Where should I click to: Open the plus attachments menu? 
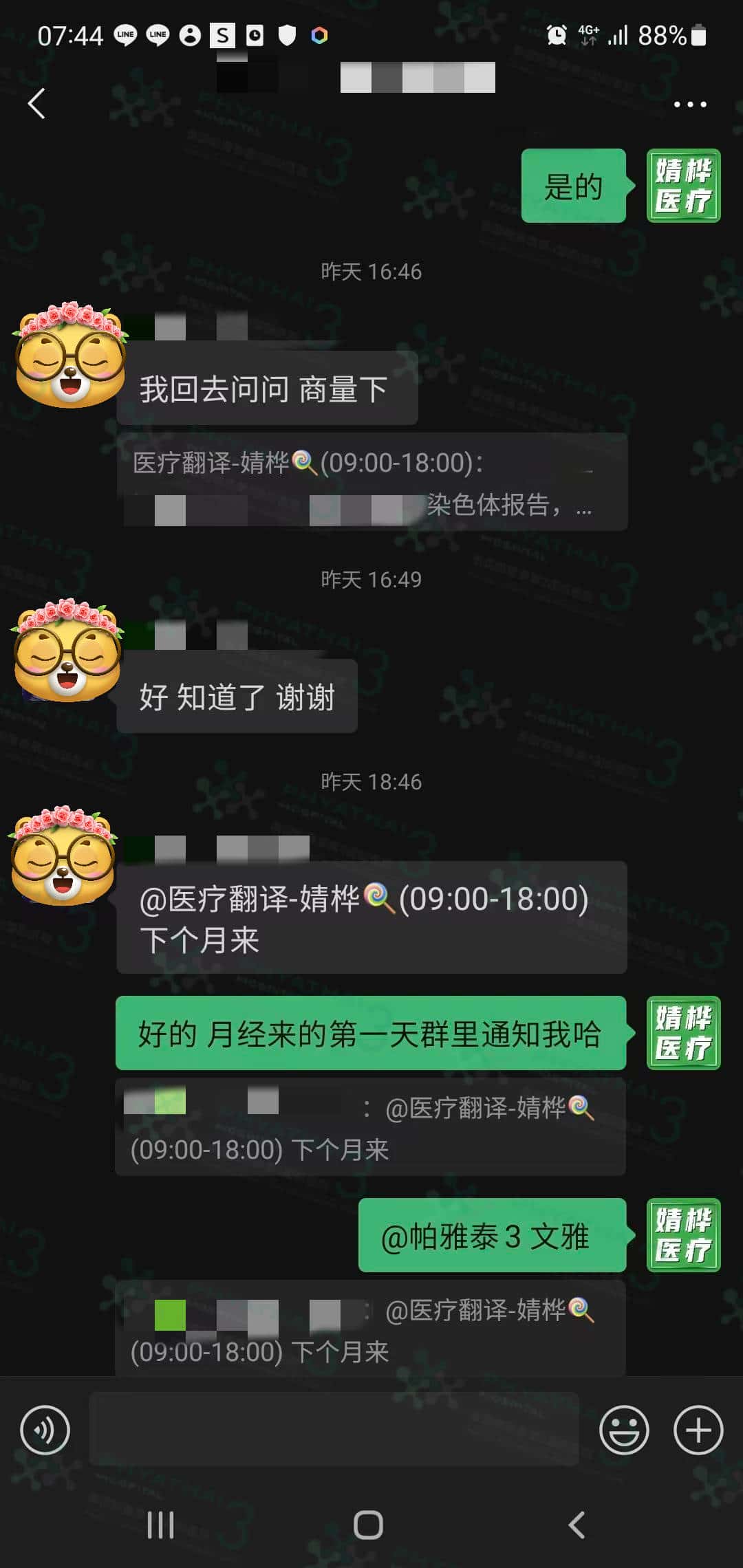tap(698, 1430)
